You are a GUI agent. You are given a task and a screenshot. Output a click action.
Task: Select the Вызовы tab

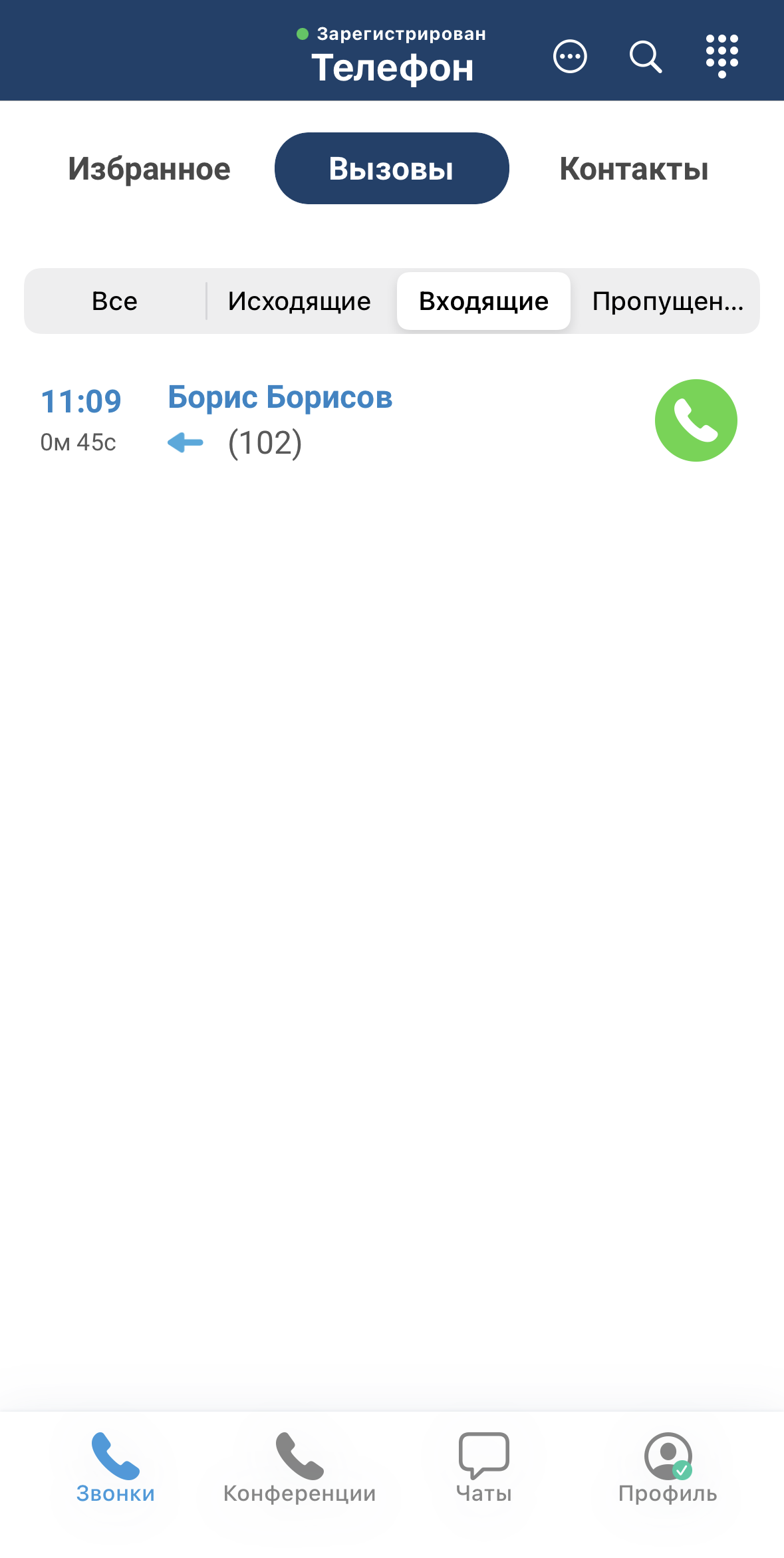(x=392, y=168)
